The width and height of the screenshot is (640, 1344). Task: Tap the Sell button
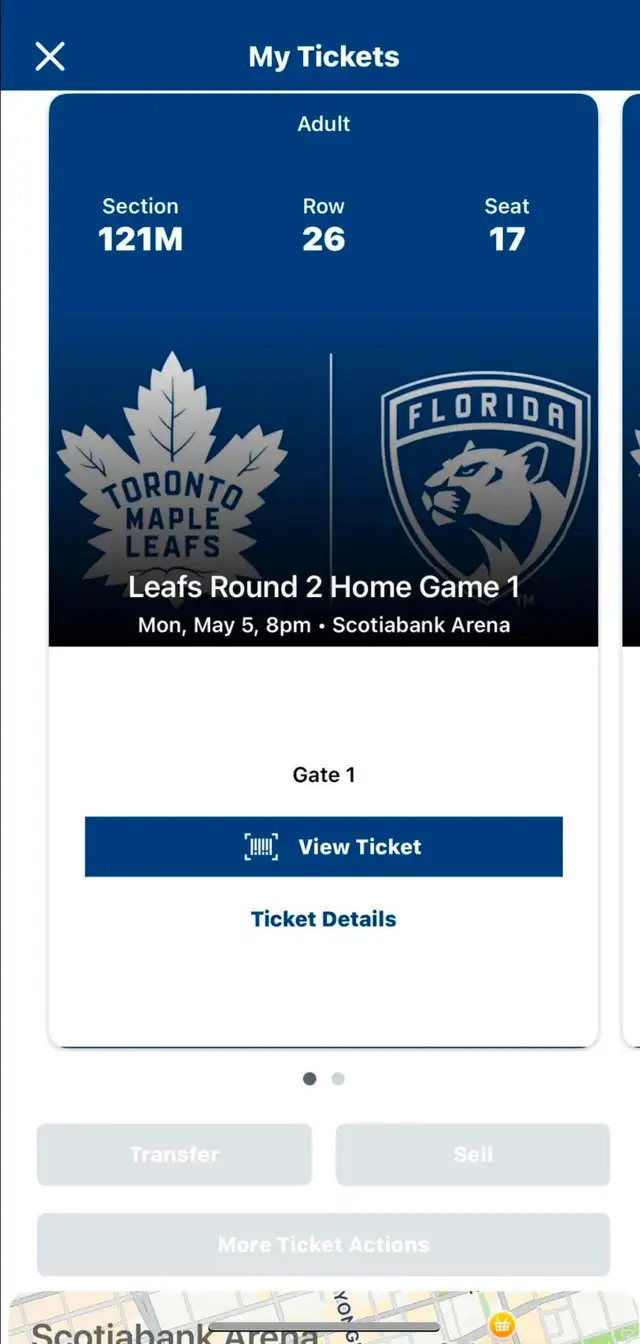(473, 1154)
